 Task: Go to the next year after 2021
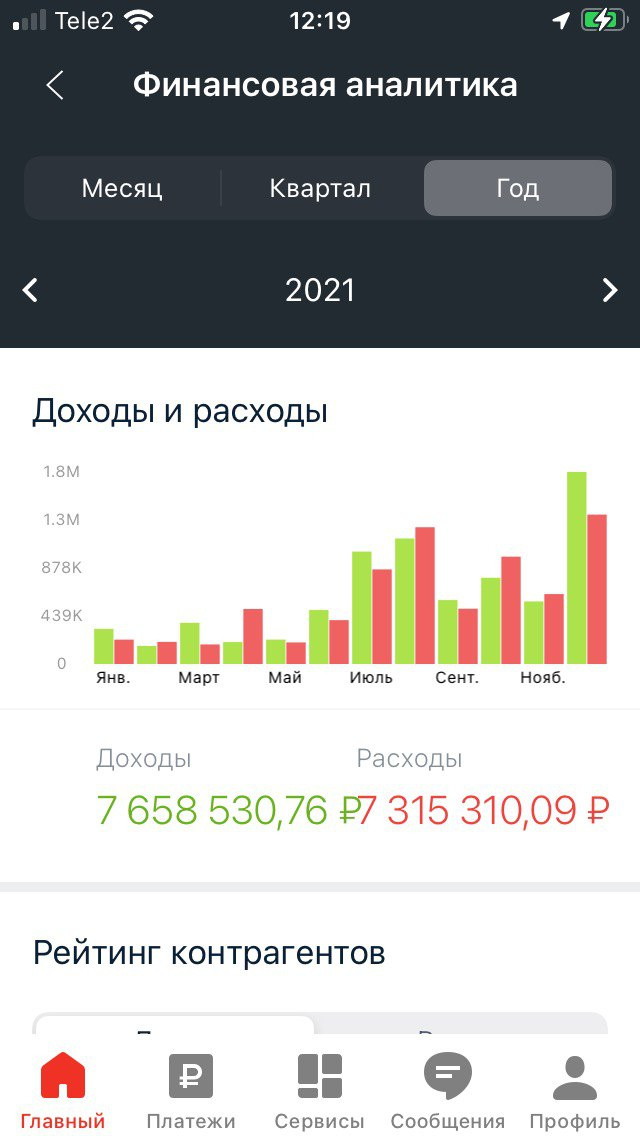coord(610,291)
